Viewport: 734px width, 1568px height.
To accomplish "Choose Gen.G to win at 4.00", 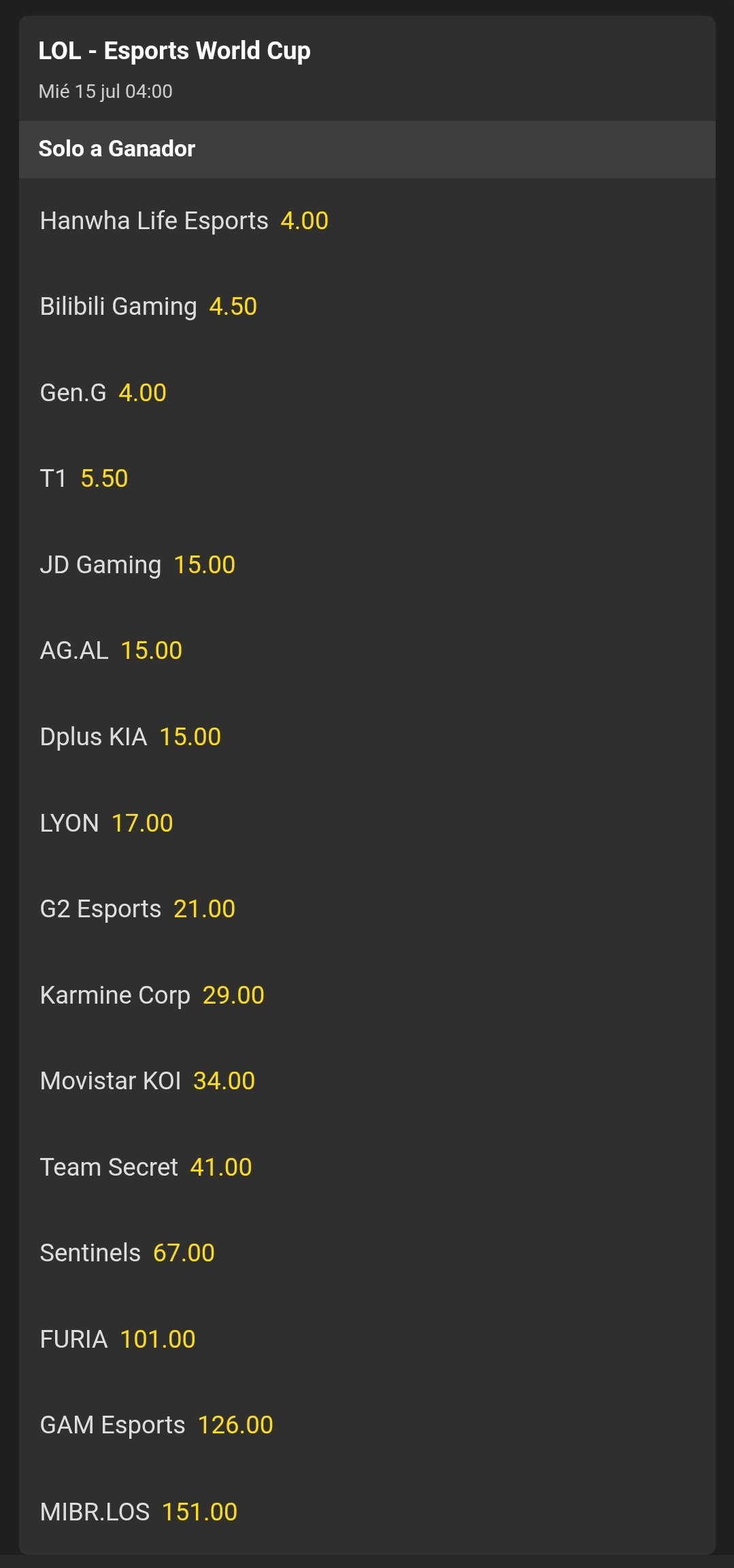I will point(367,393).
